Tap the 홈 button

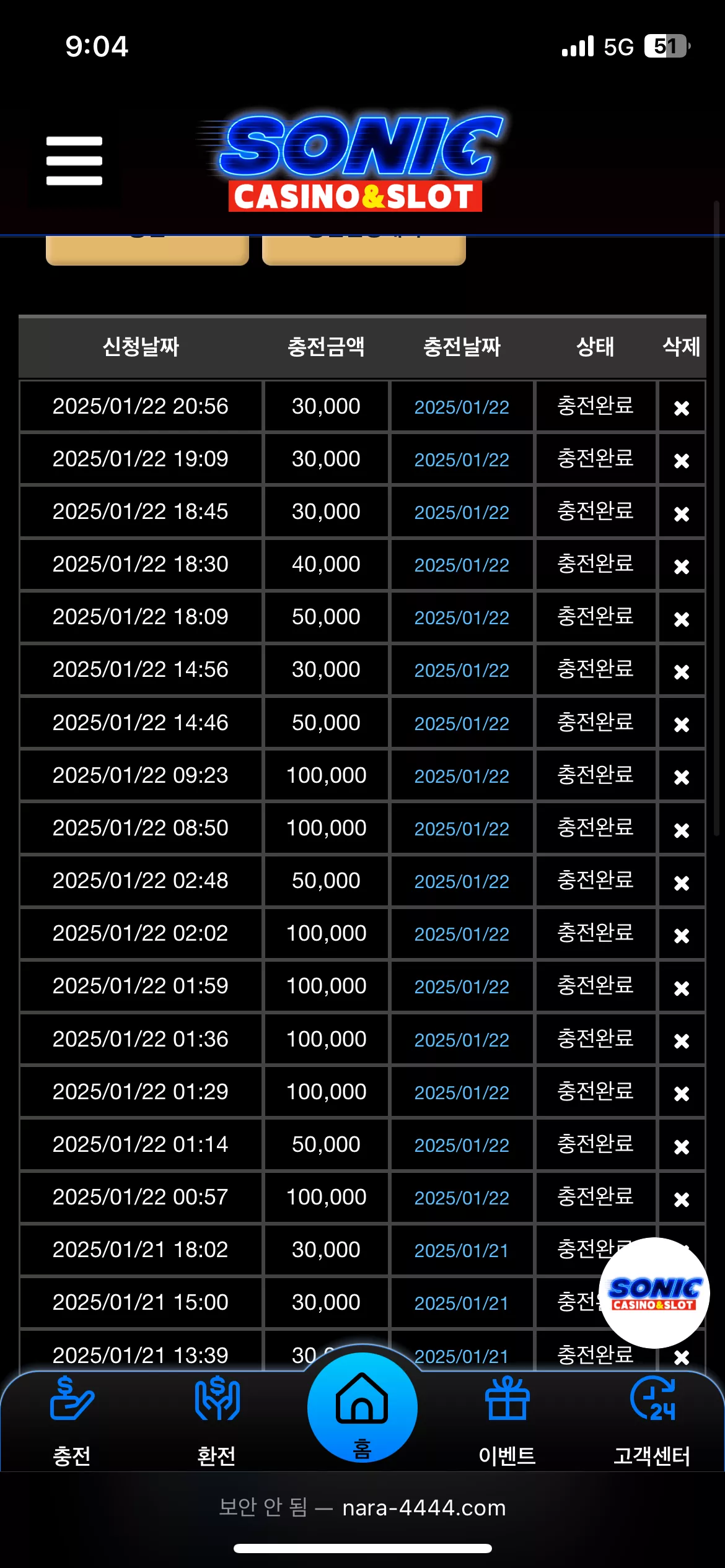(x=362, y=1407)
